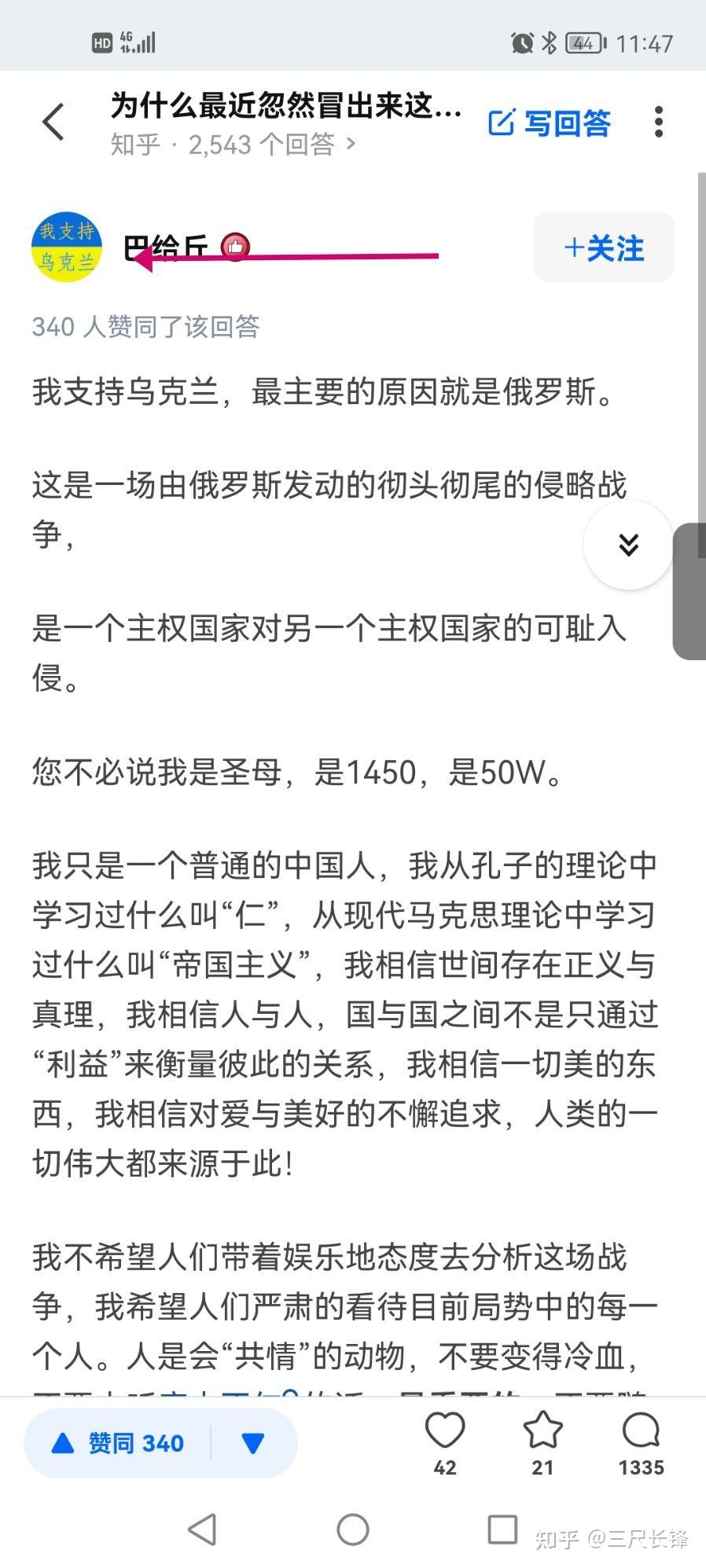
Task: Like the answer with the heart icon
Action: tap(445, 1432)
